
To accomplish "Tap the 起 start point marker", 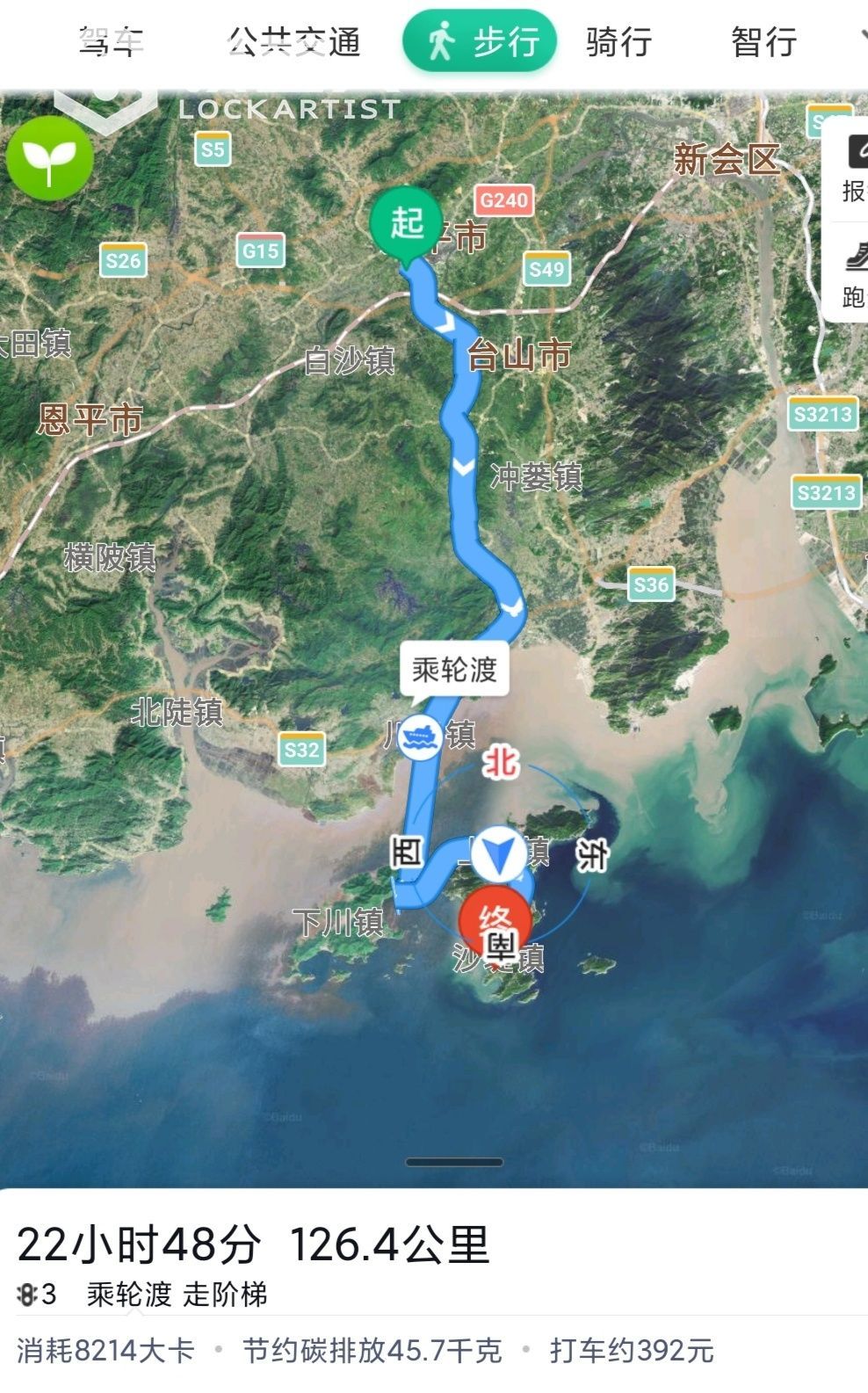I will [405, 224].
